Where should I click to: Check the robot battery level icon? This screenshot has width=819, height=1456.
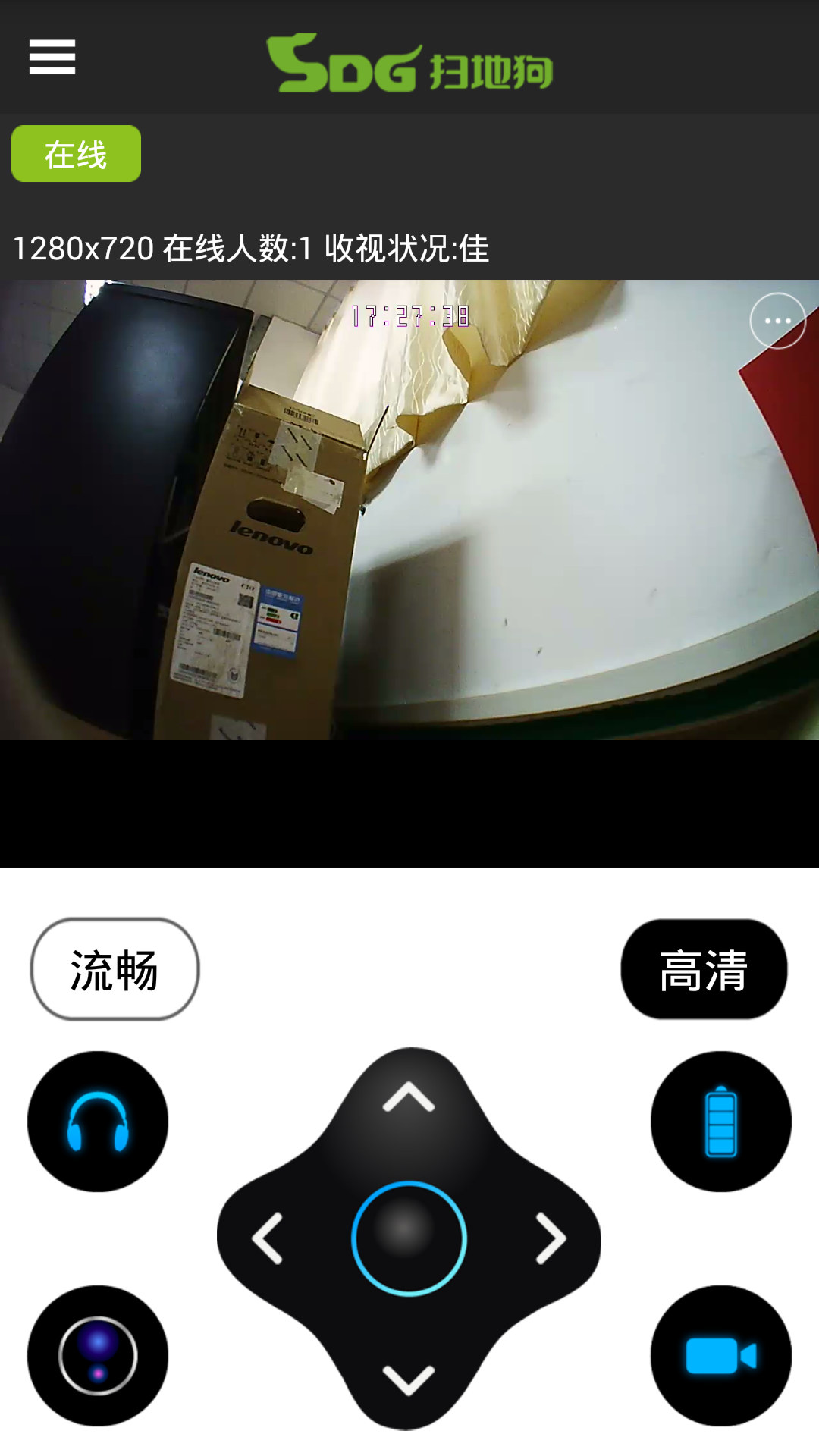pyautogui.click(x=720, y=1122)
